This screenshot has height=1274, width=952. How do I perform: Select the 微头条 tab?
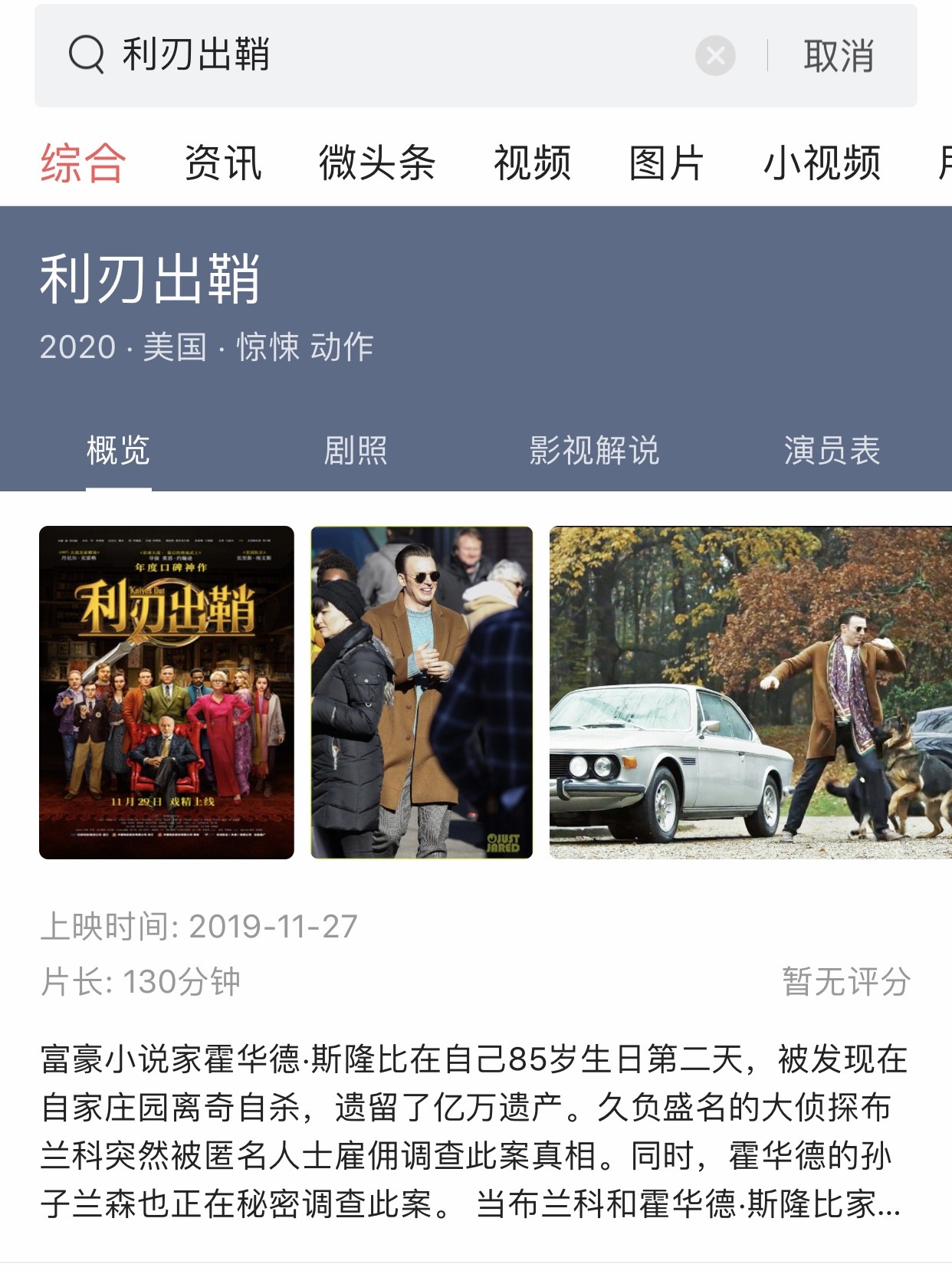377,163
